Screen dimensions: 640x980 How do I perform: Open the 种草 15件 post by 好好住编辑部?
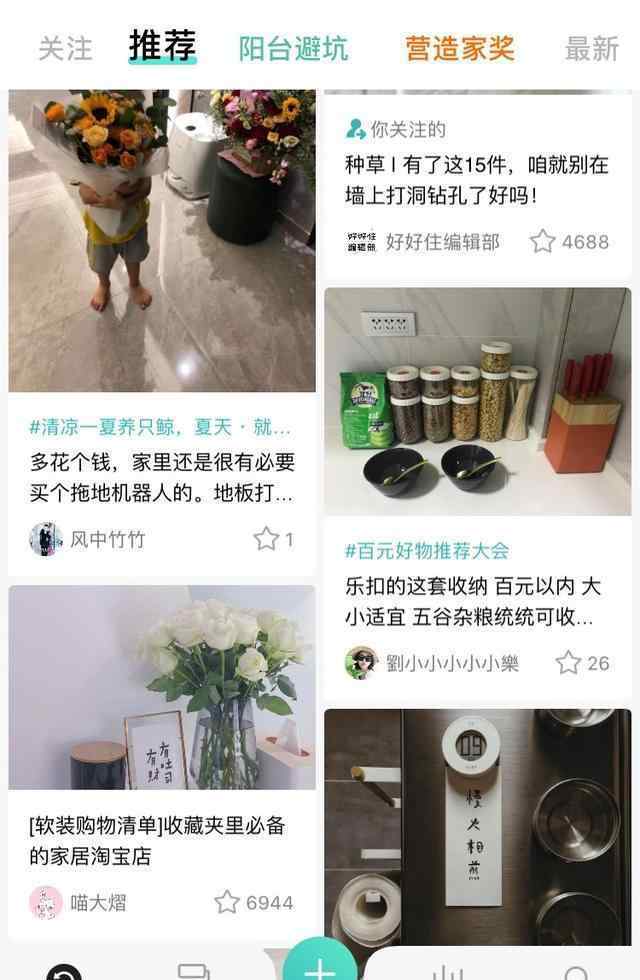click(476, 180)
